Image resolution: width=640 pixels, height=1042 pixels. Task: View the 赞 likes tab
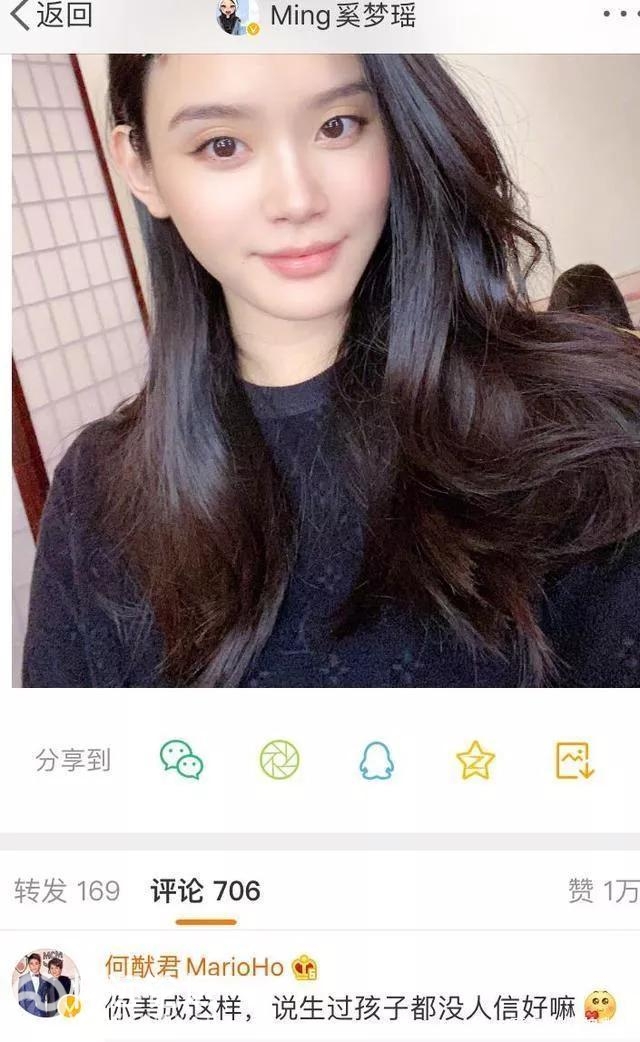point(603,891)
